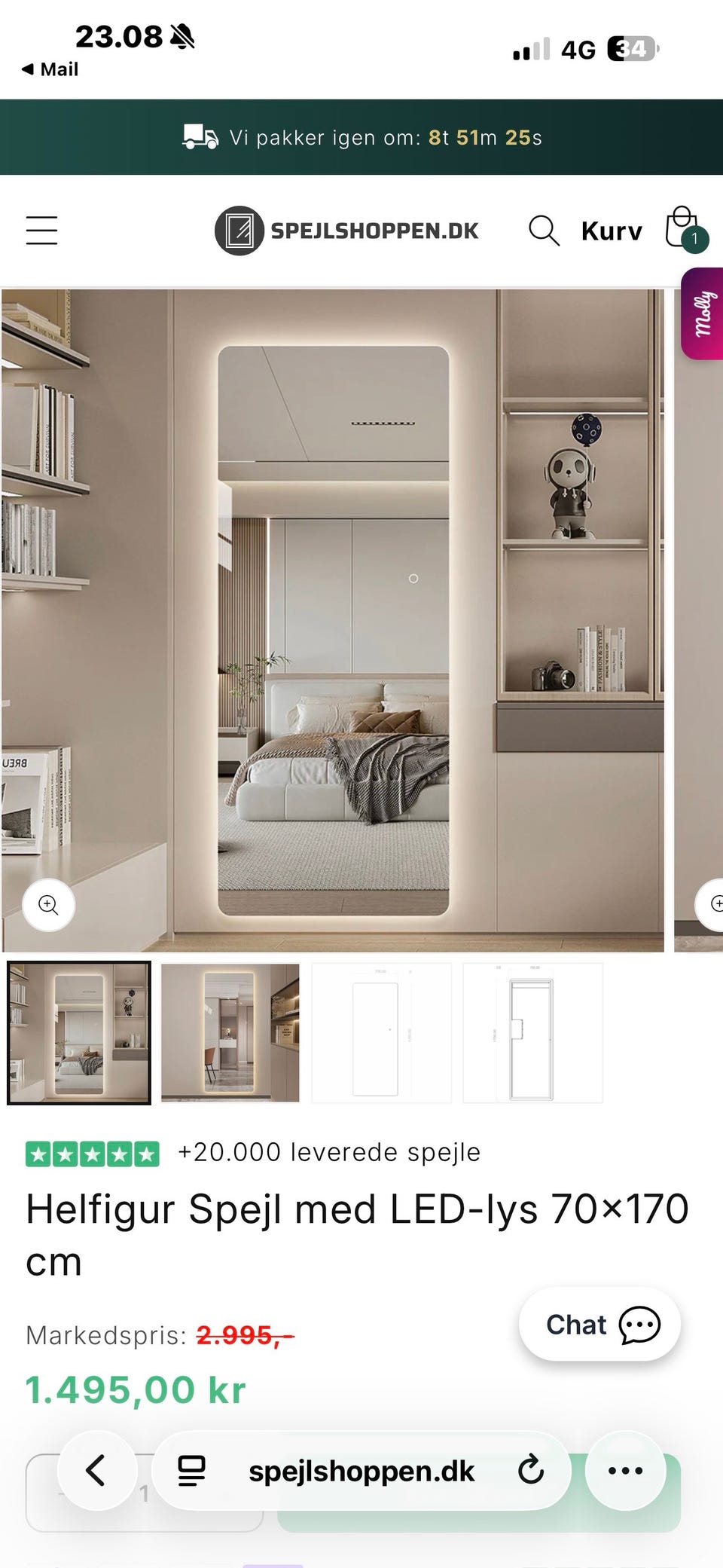
Task: Zoom into the mirror product image
Action: (x=48, y=905)
